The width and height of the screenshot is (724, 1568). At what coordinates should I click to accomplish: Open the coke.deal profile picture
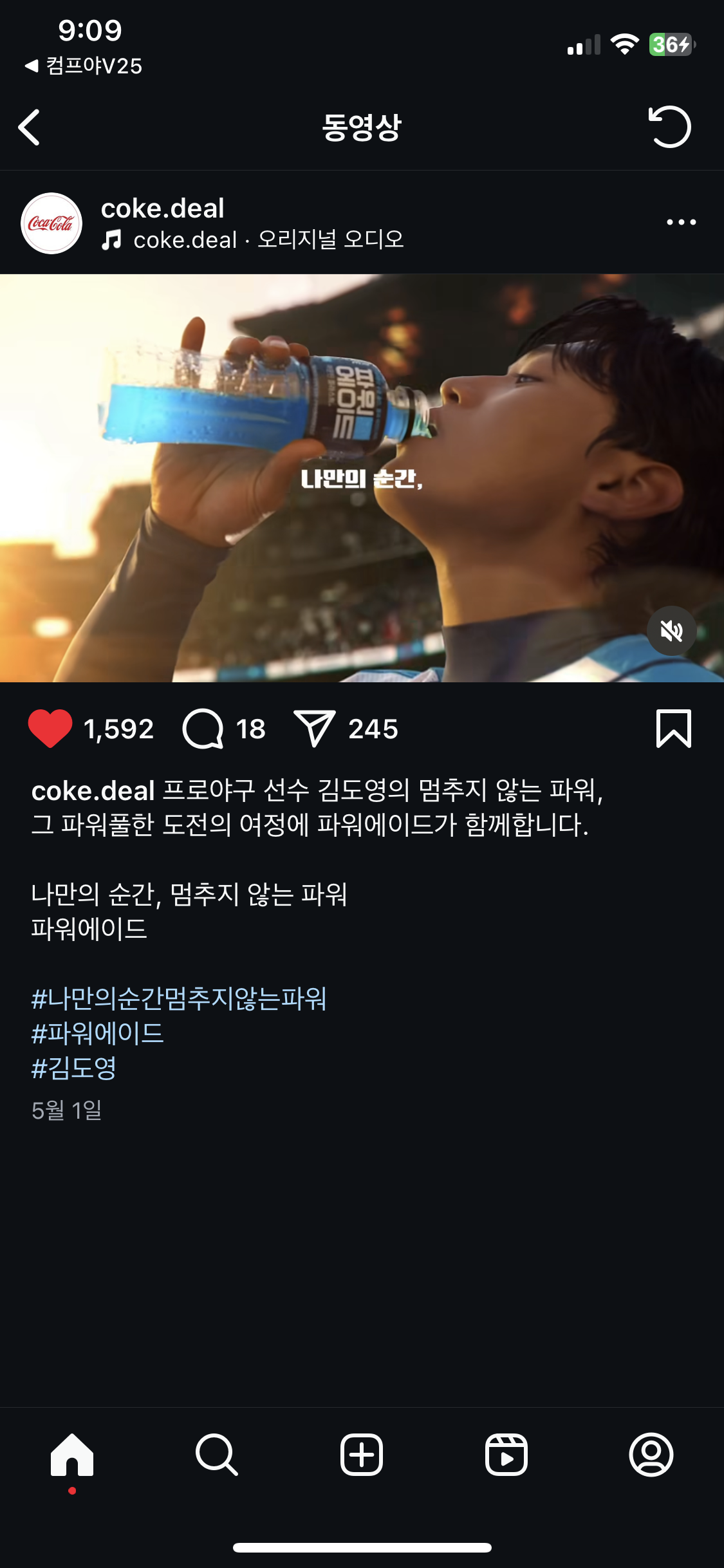tap(51, 223)
